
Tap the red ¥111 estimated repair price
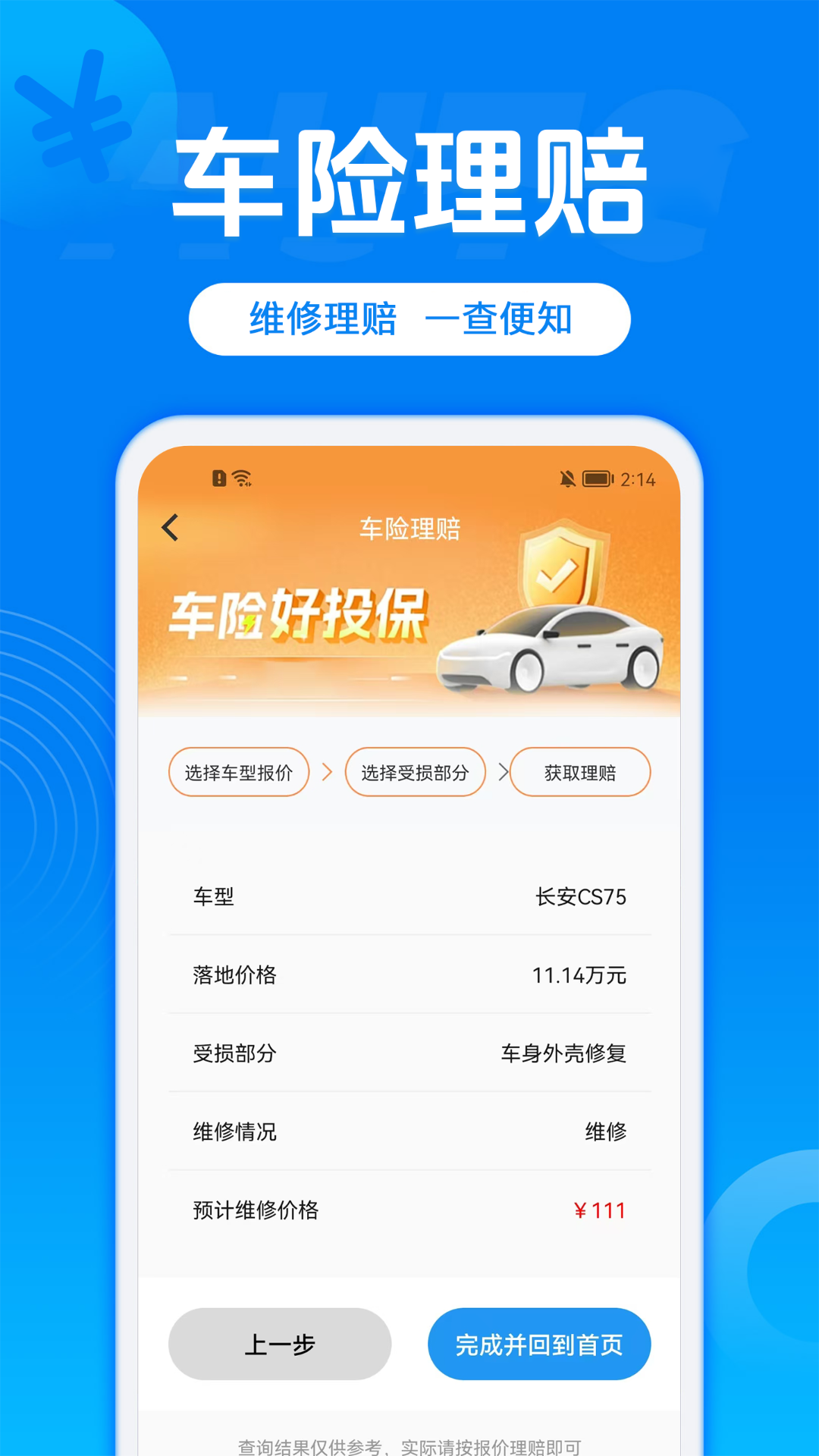point(598,1210)
